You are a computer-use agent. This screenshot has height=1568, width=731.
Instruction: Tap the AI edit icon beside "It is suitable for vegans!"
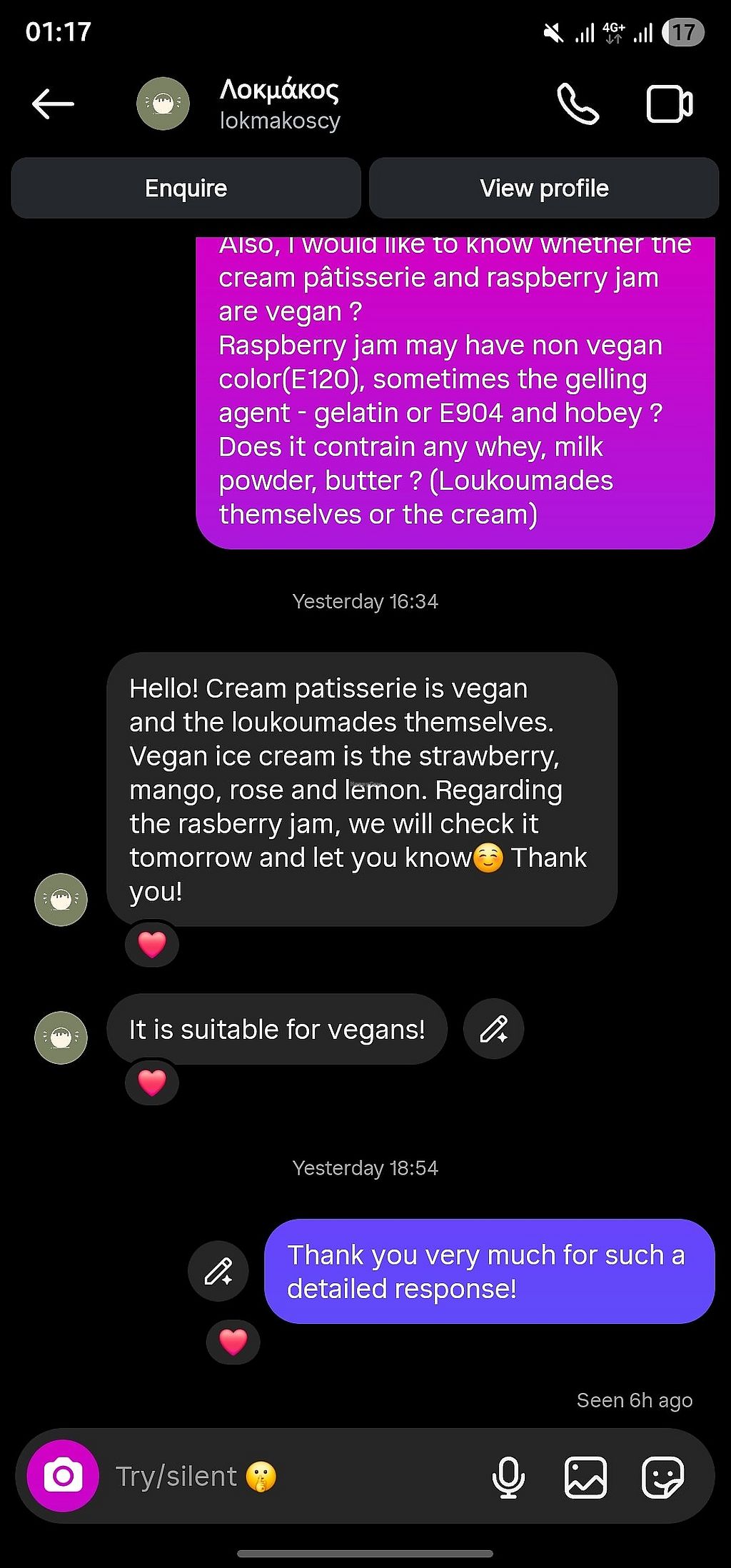(493, 1029)
